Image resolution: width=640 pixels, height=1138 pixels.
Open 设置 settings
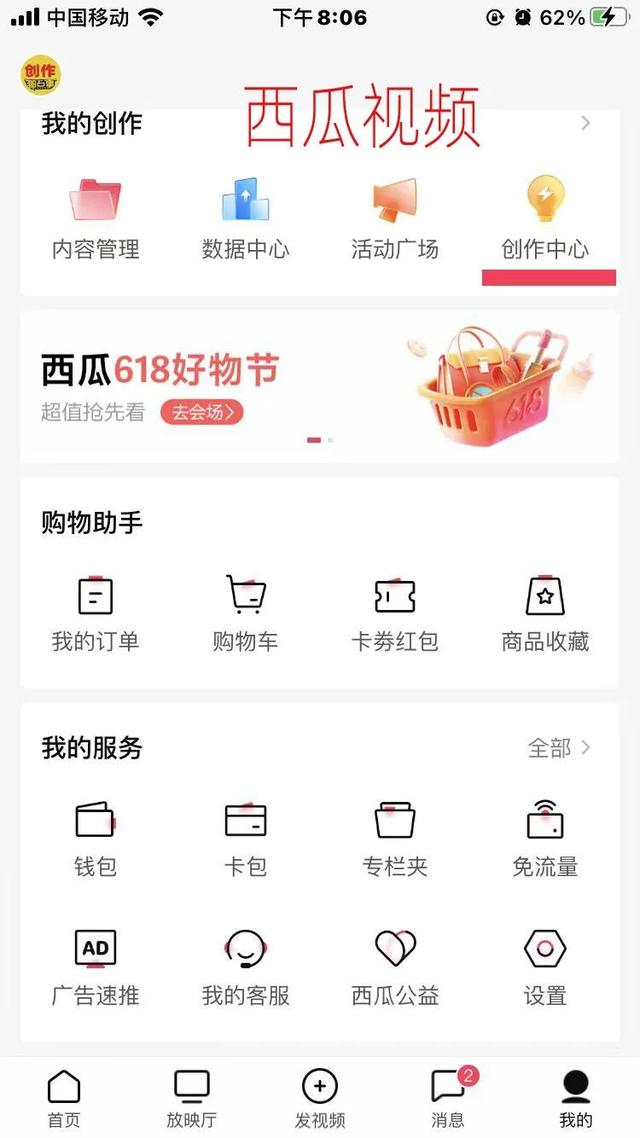tap(545, 965)
